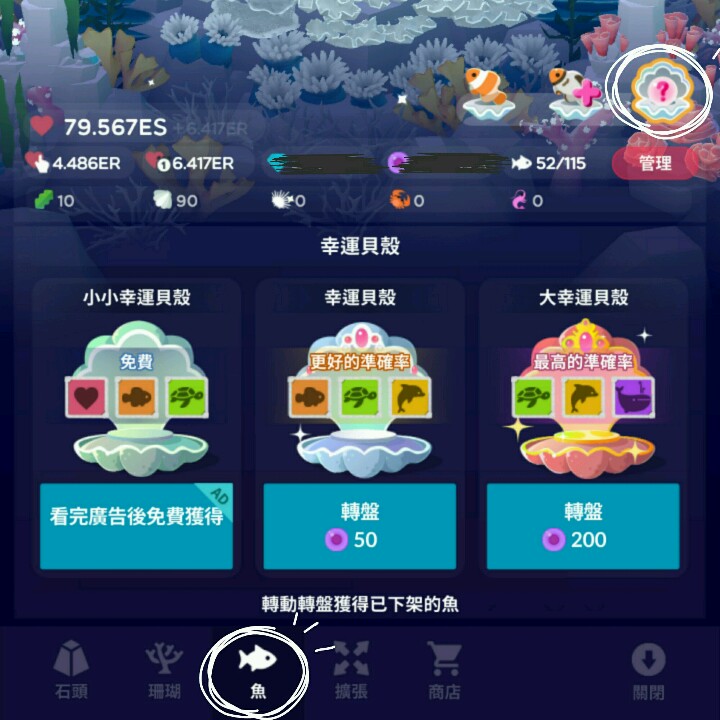Open the clownfish shell icon
The height and width of the screenshot is (720, 720).
point(489,93)
